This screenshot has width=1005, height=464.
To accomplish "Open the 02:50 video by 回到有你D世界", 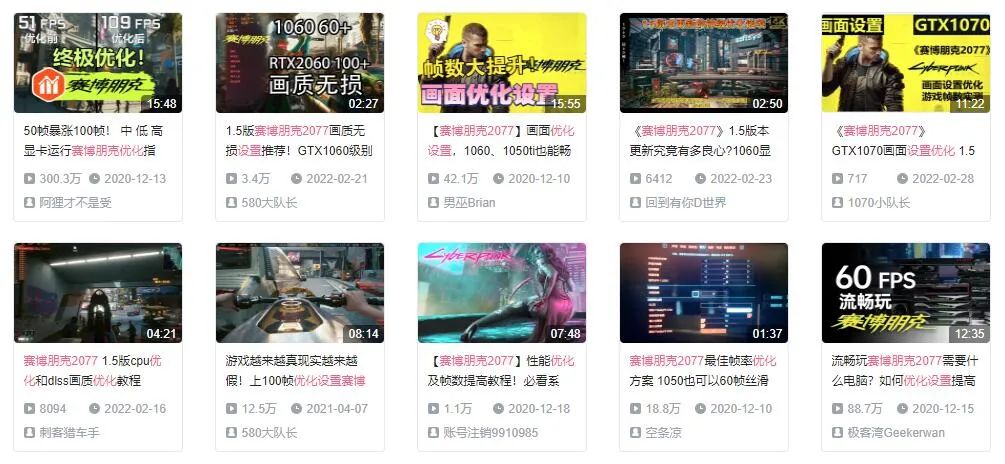I will click(703, 63).
